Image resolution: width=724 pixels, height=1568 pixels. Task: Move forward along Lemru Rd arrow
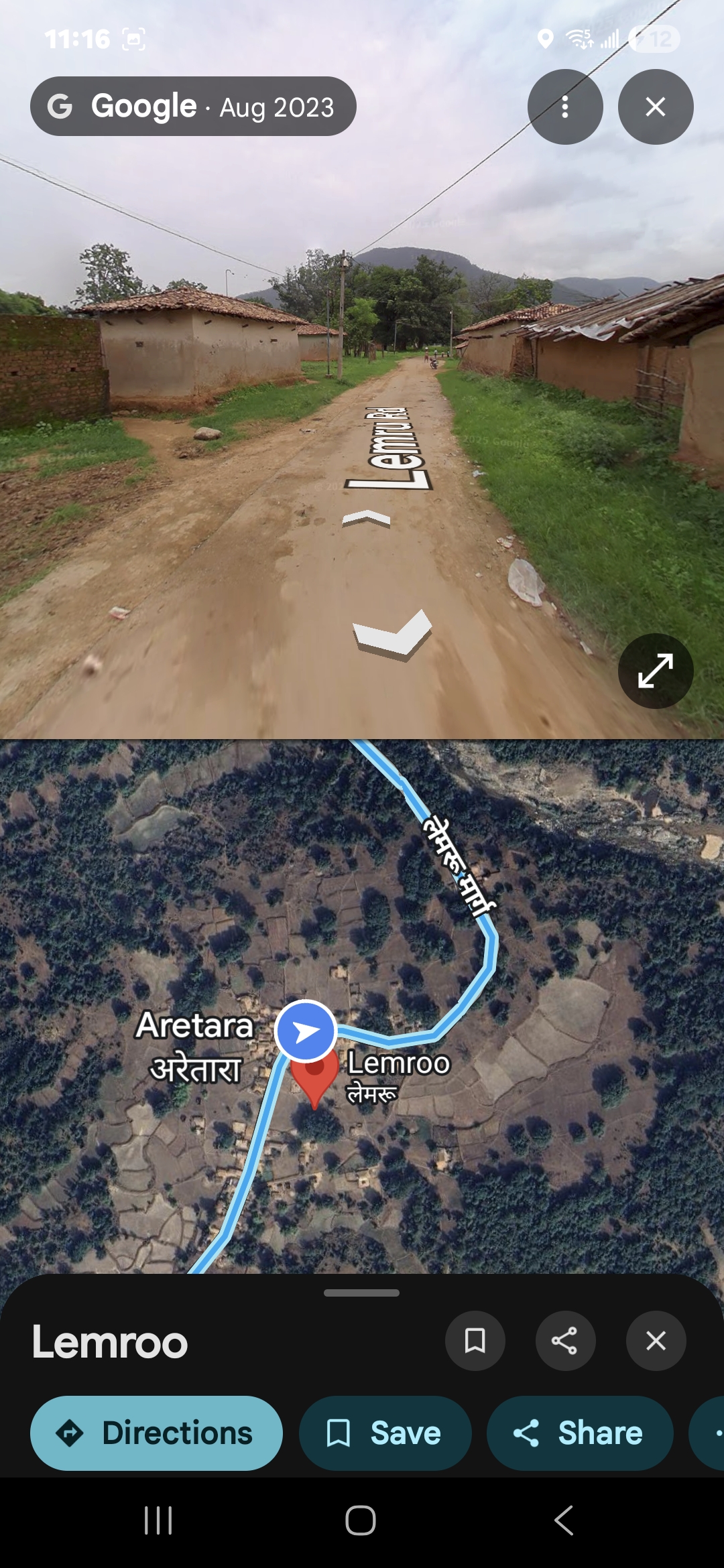(366, 518)
